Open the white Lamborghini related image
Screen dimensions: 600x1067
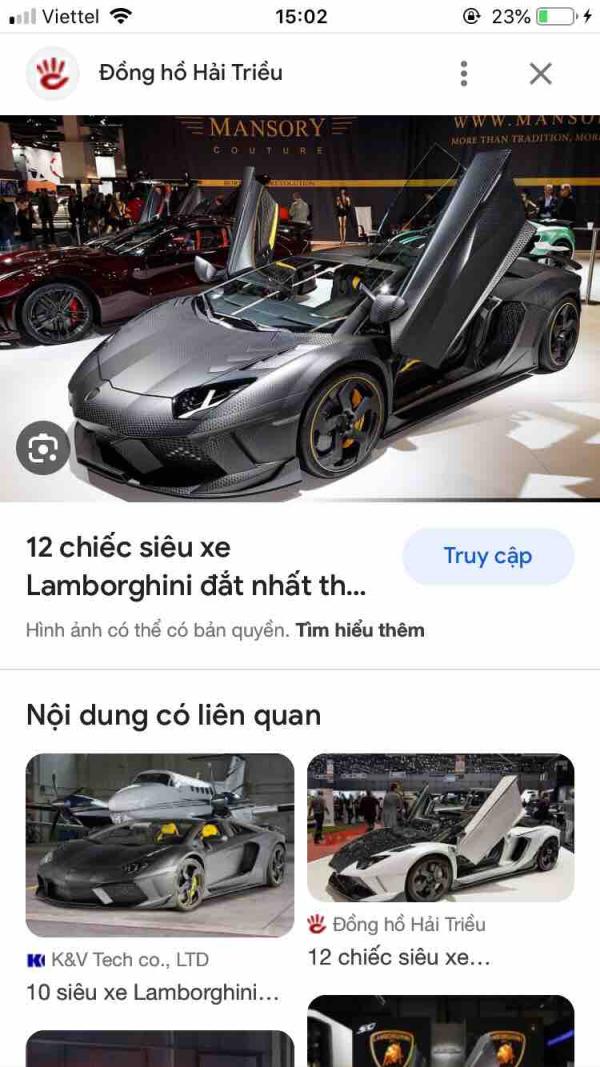pyautogui.click(x=440, y=828)
